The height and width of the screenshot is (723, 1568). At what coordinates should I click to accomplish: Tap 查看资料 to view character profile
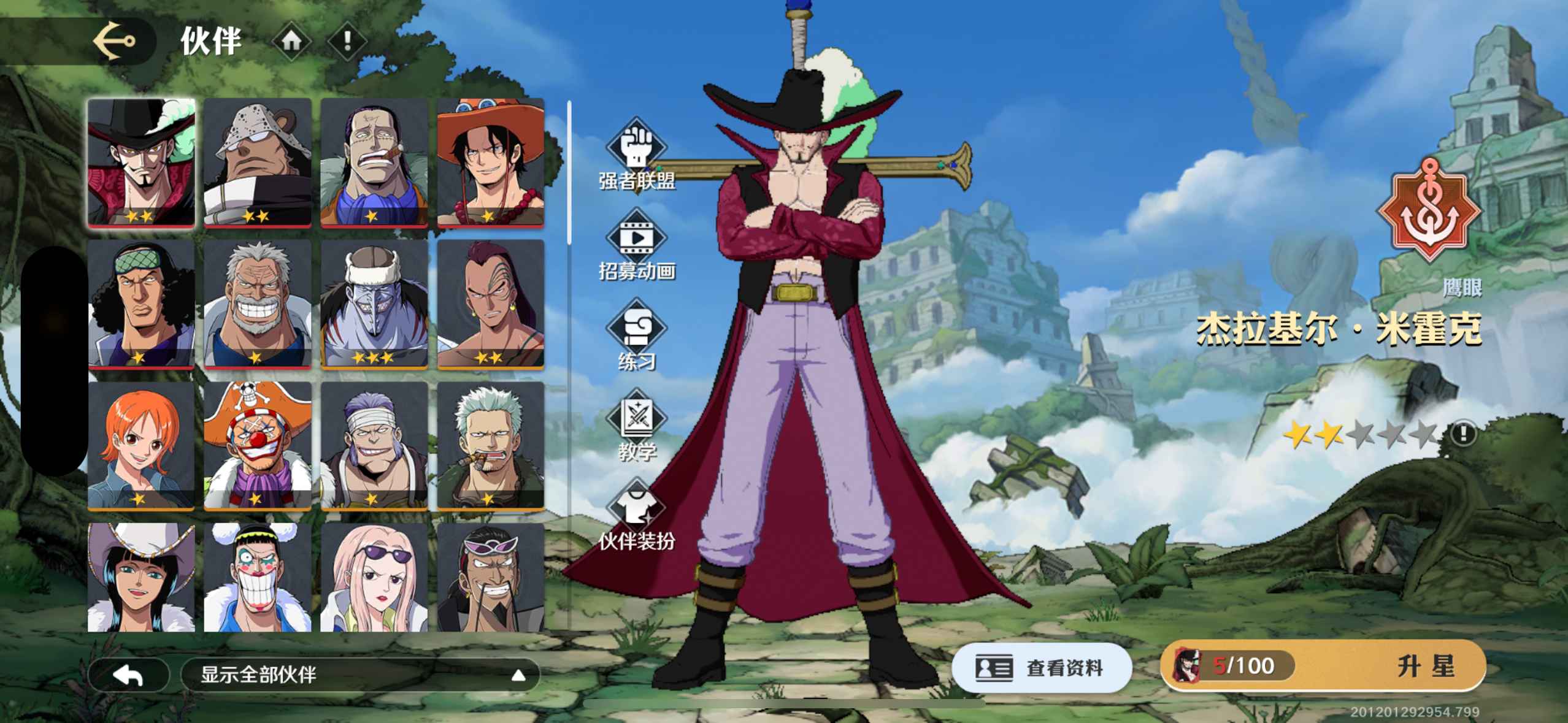[1041, 668]
